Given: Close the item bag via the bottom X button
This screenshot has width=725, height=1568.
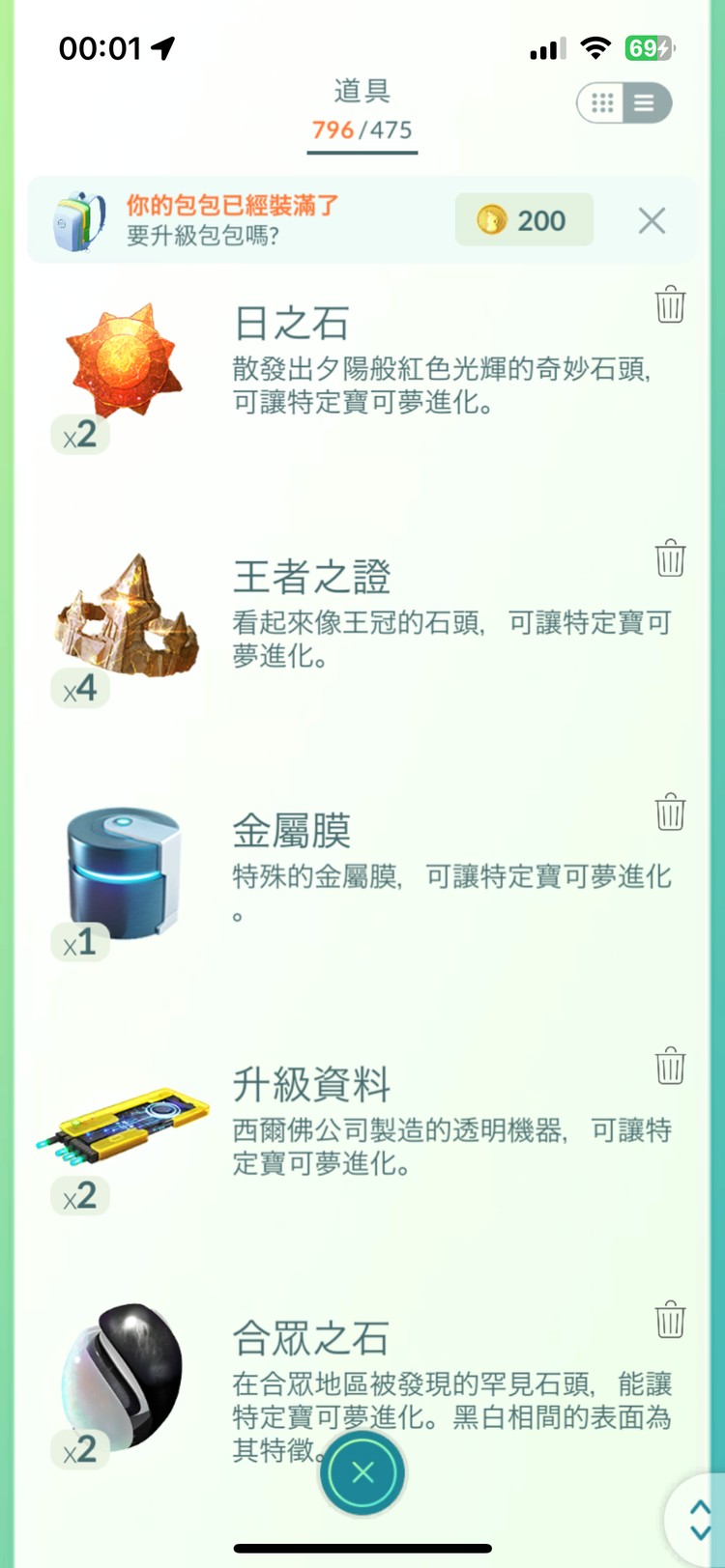Looking at the screenshot, I should coord(362,1473).
